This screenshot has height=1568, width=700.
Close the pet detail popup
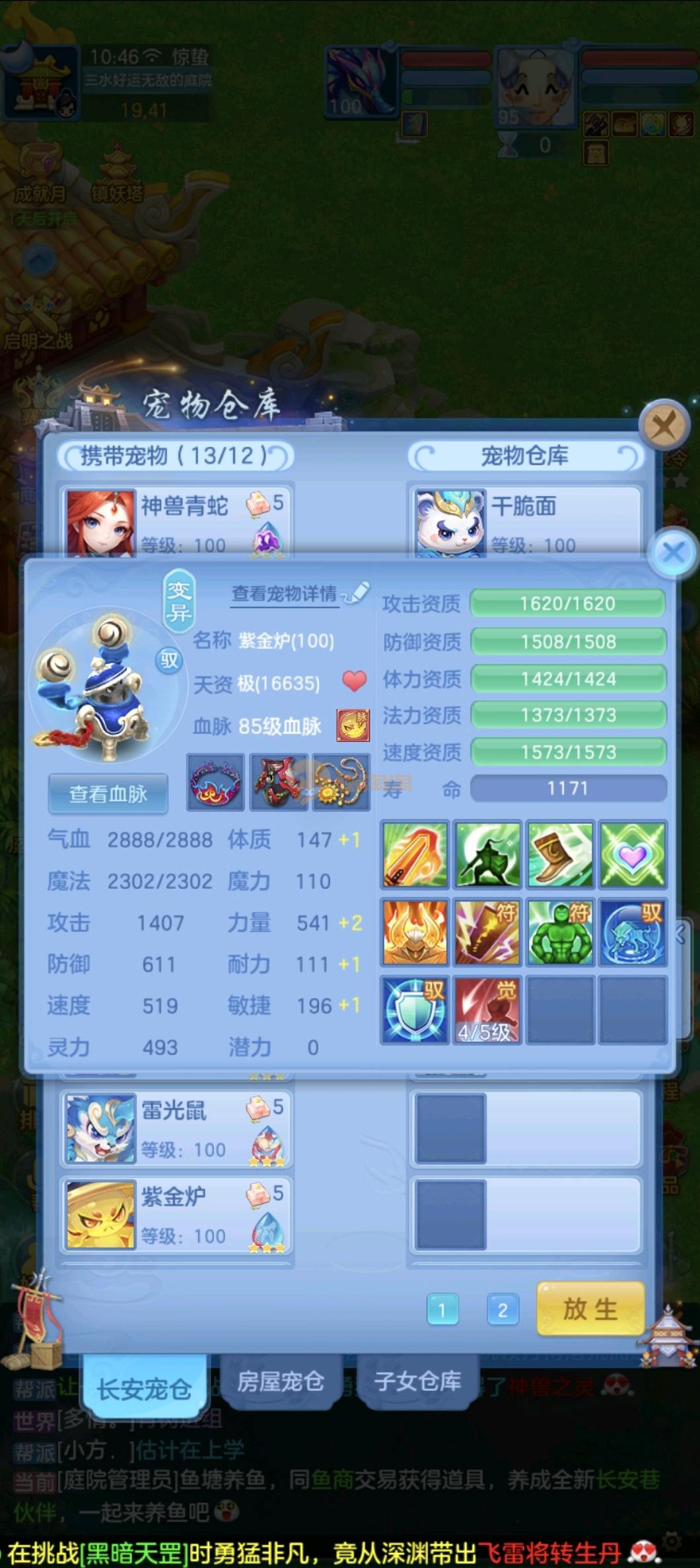coord(673,552)
